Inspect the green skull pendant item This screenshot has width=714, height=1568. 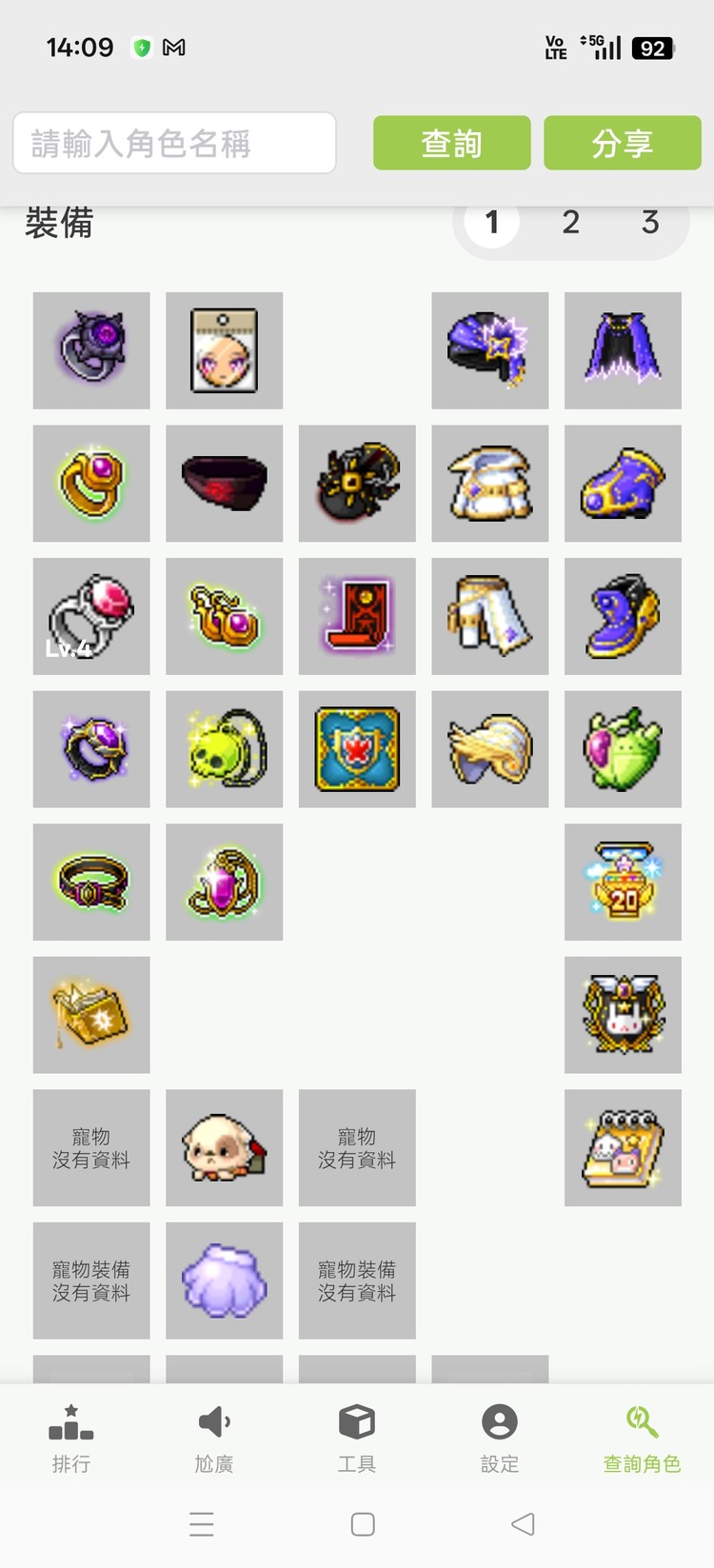tap(224, 749)
